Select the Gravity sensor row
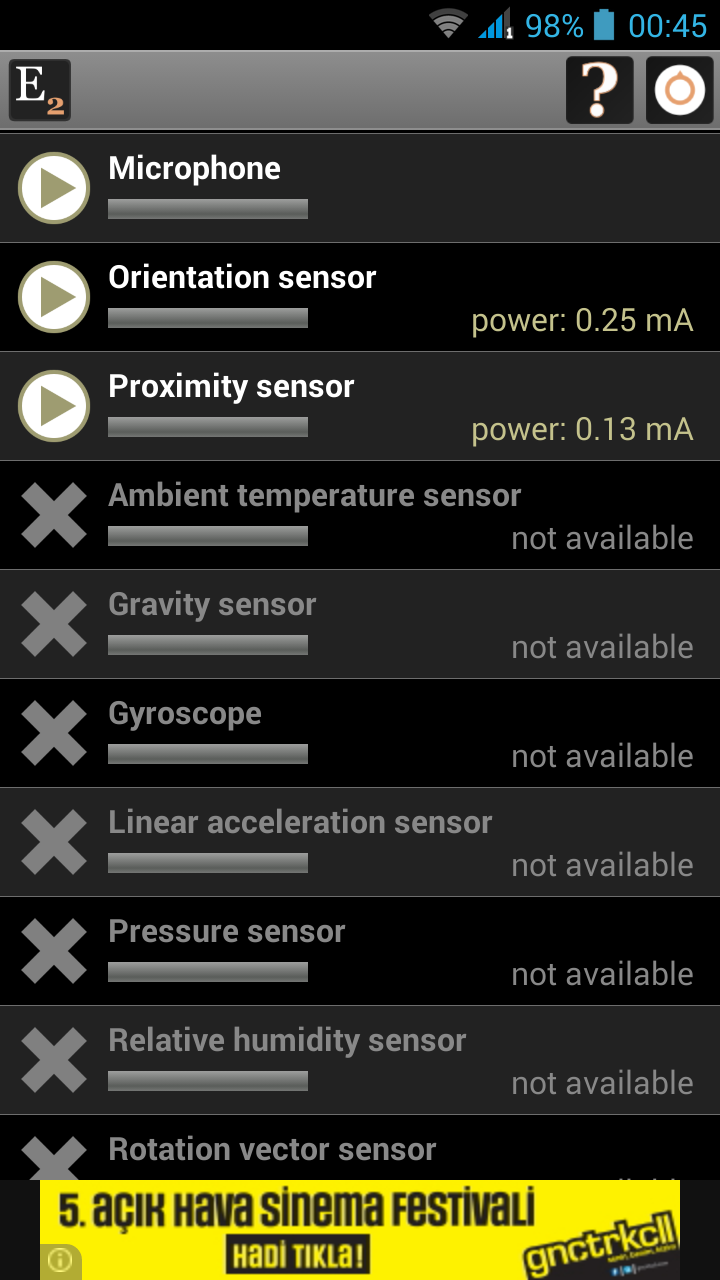The width and height of the screenshot is (720, 1280). click(x=360, y=624)
